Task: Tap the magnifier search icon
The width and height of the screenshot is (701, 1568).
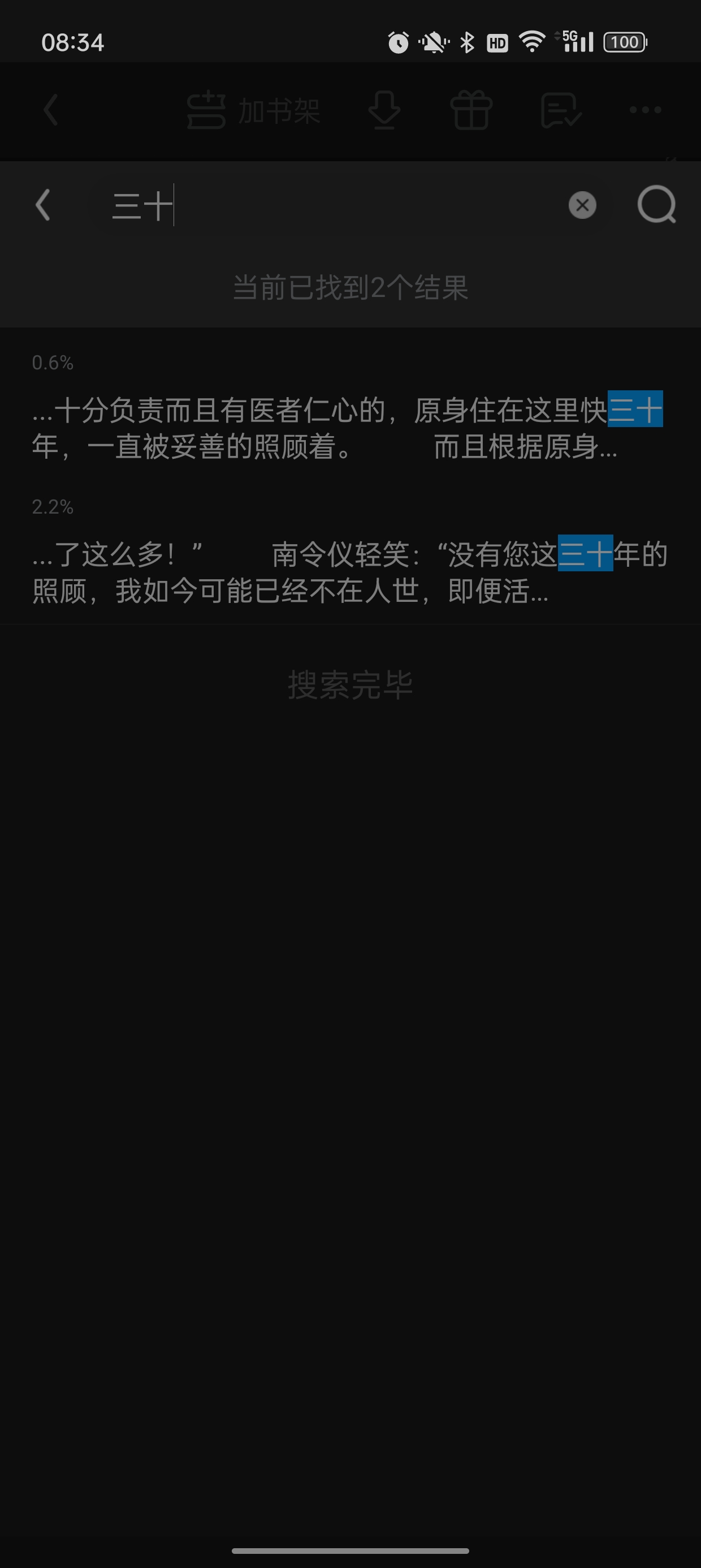Action: tap(656, 205)
